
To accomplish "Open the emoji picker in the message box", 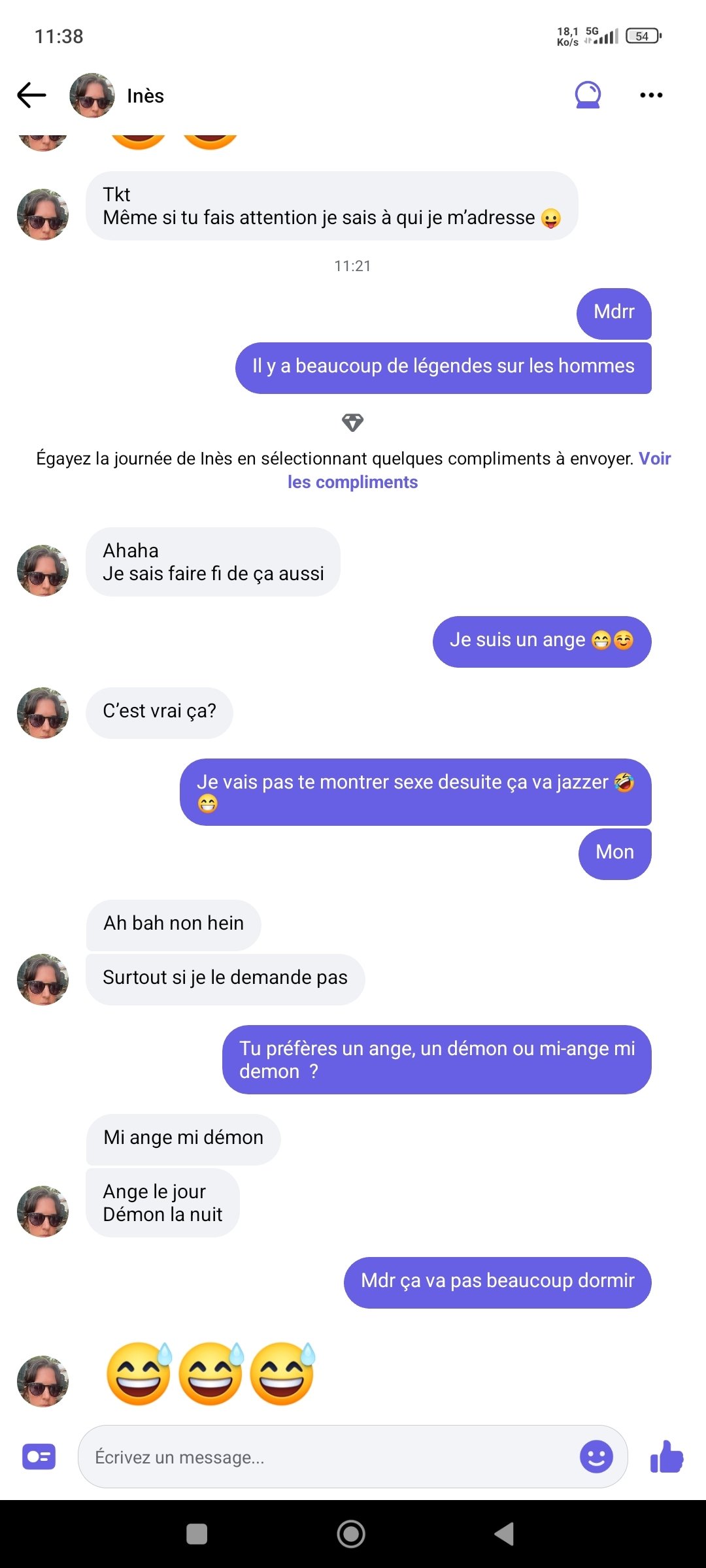I will point(596,1456).
